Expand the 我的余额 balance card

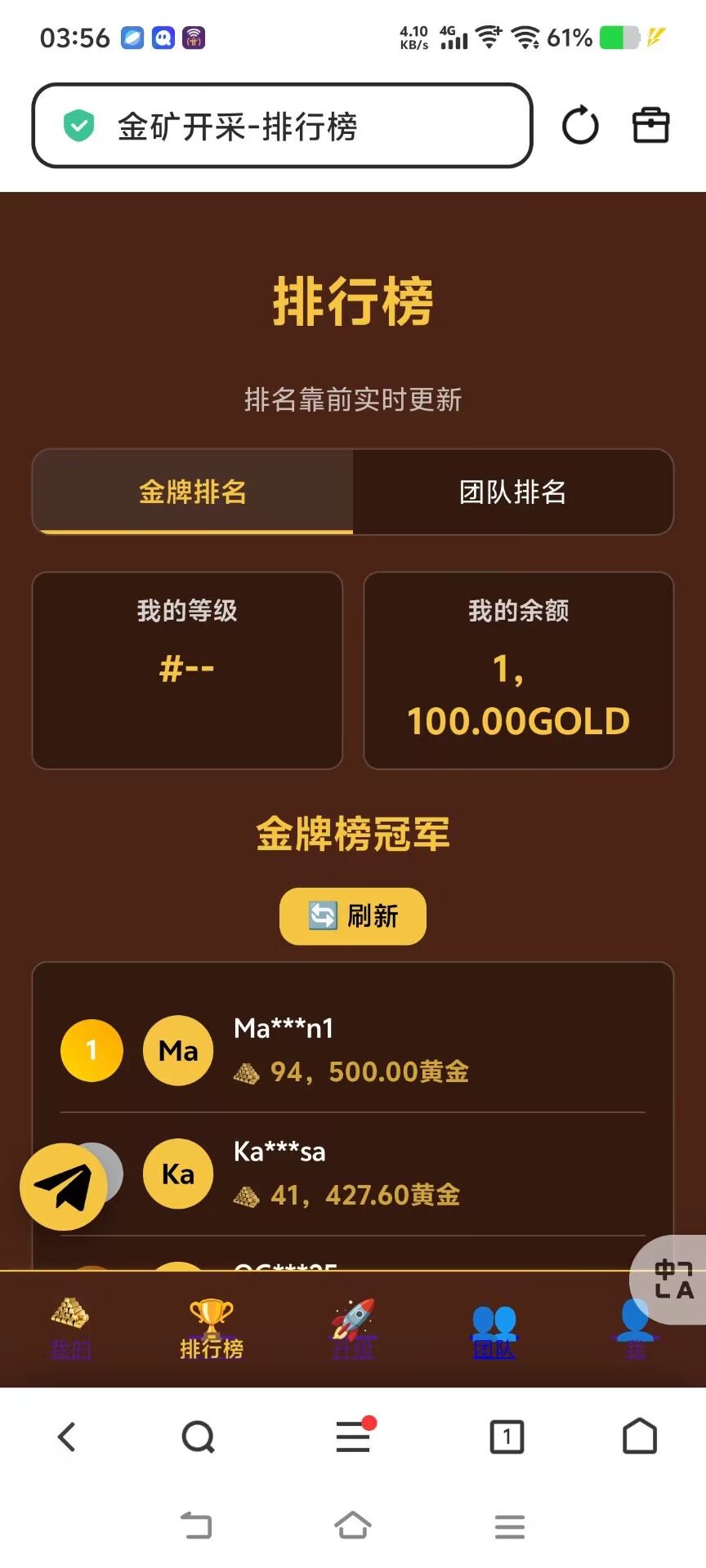click(518, 670)
